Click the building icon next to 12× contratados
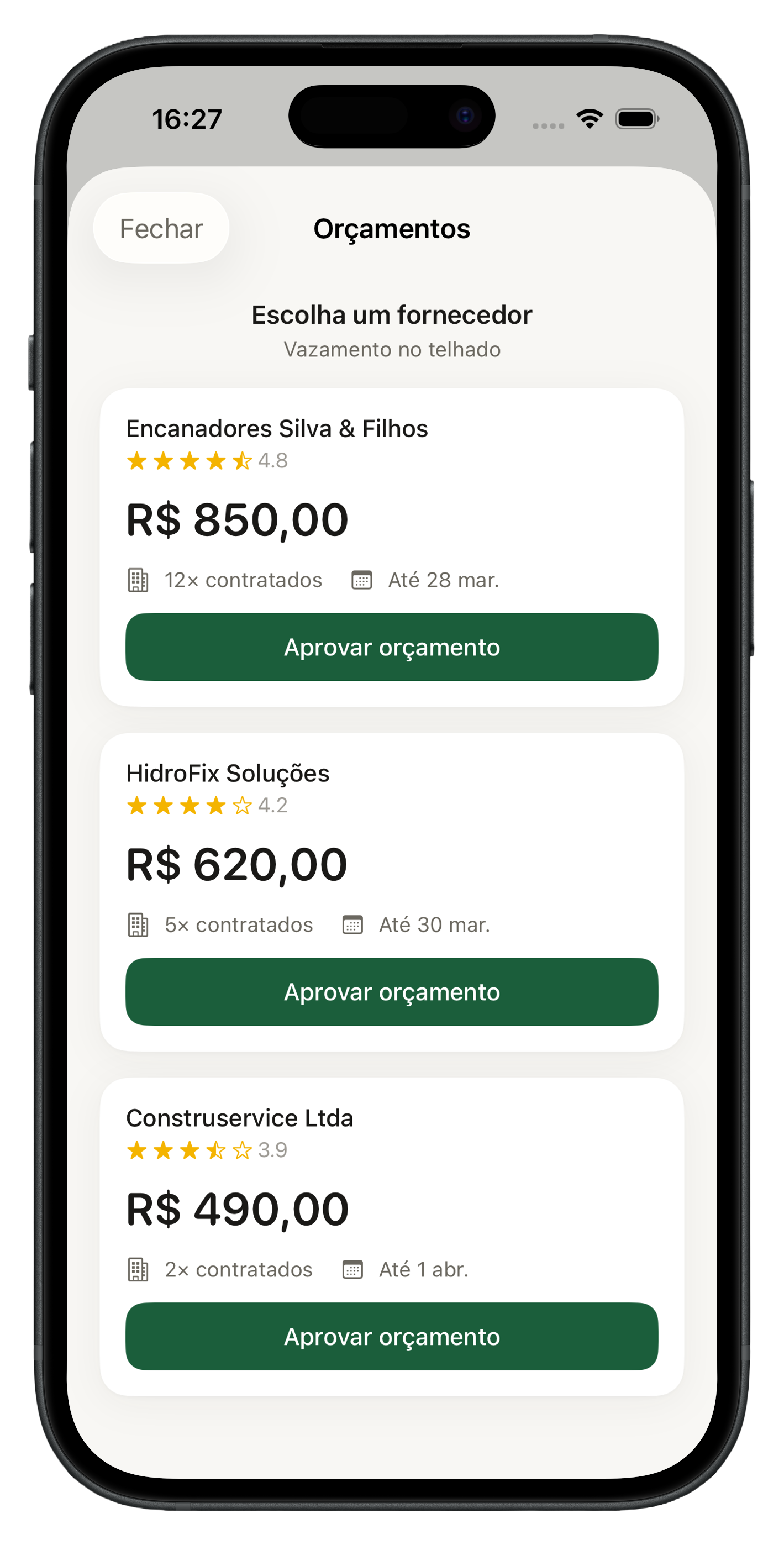Image resolution: width=784 pixels, height=1545 pixels. tap(139, 580)
